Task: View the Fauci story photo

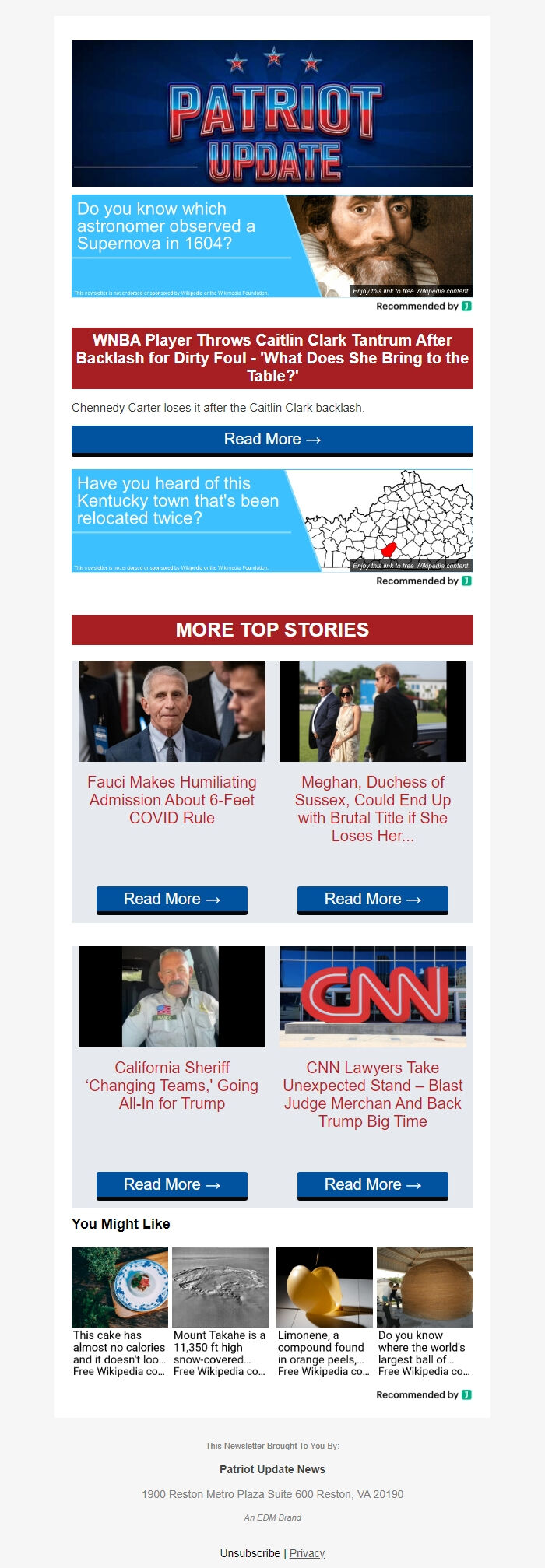Action: point(172,711)
